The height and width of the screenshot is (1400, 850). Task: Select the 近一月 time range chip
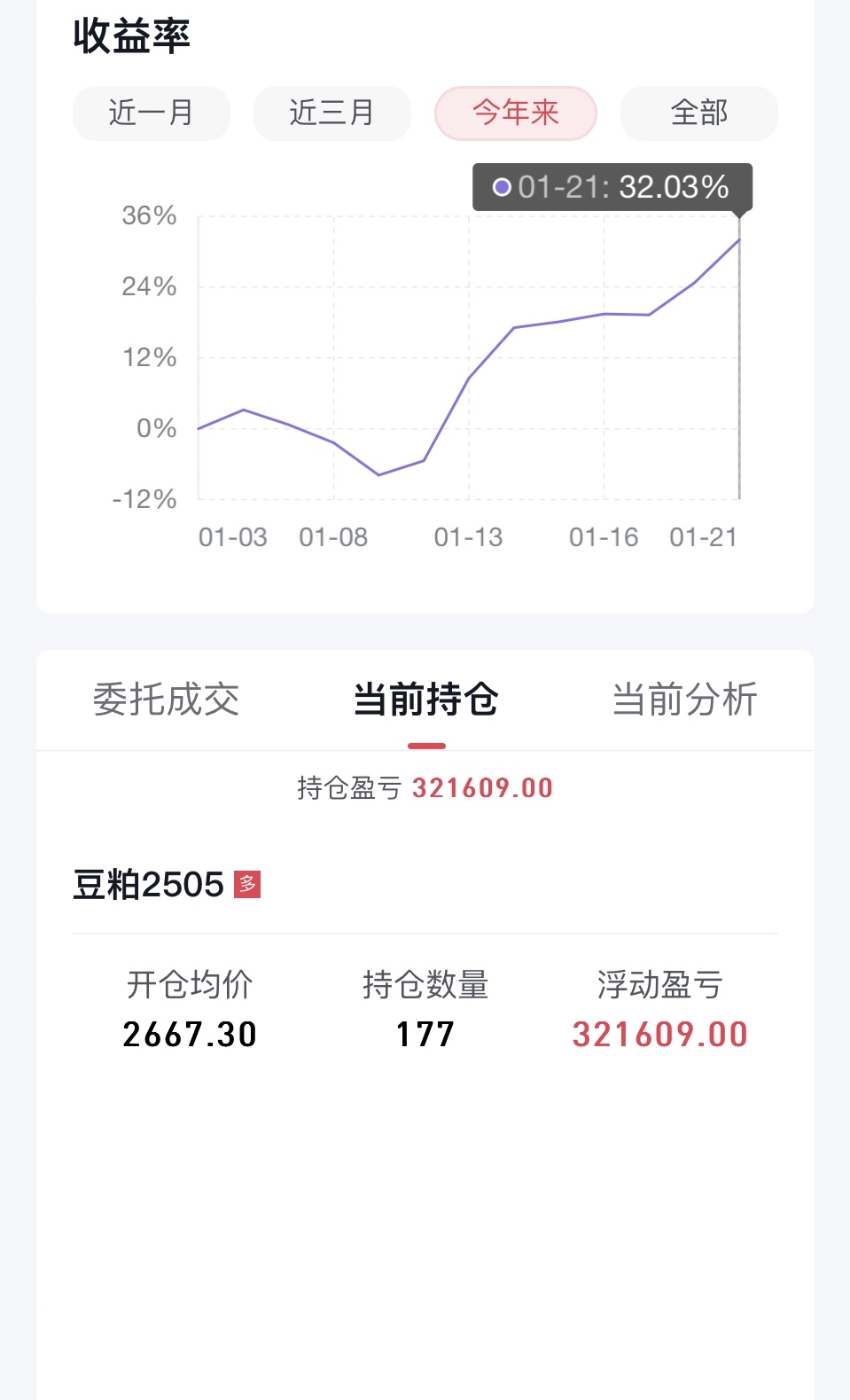[x=151, y=113]
